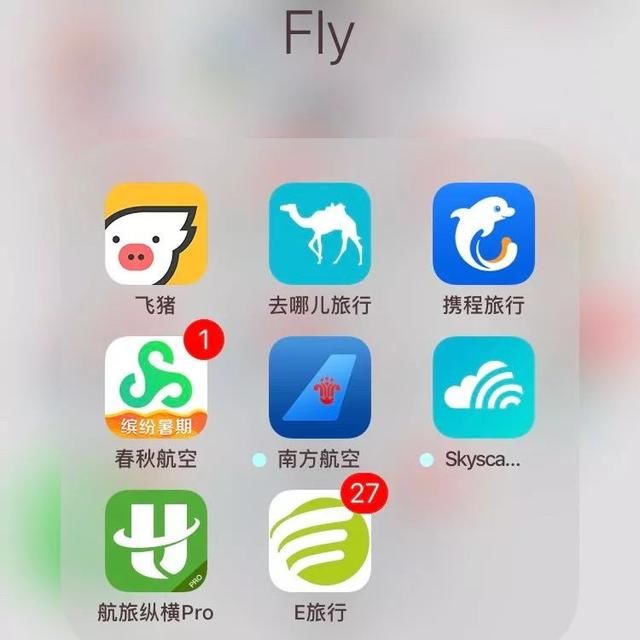Open the Skyscanner app
The height and width of the screenshot is (640, 640).
point(484,388)
